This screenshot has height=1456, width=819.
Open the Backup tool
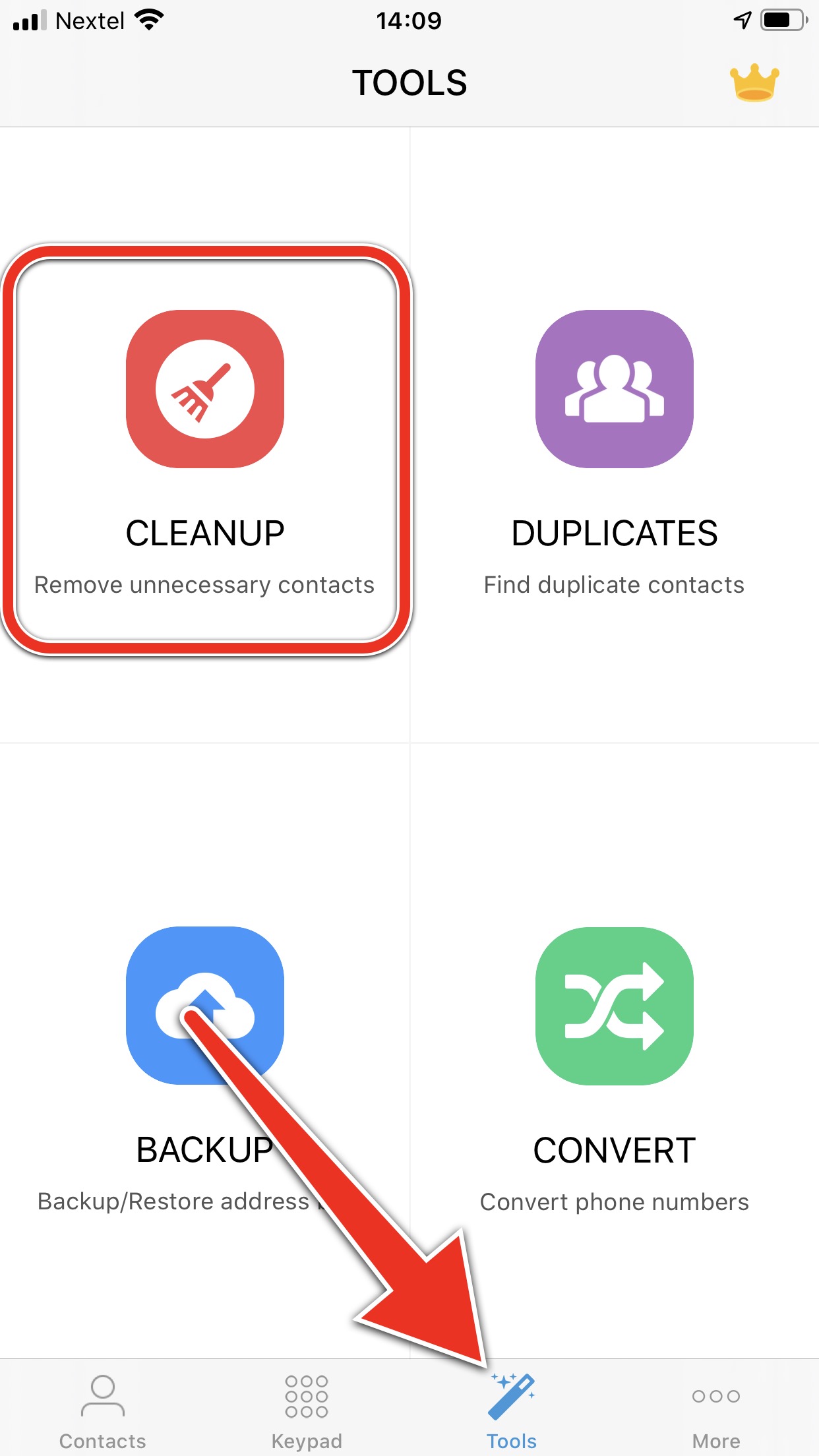pos(205,1050)
